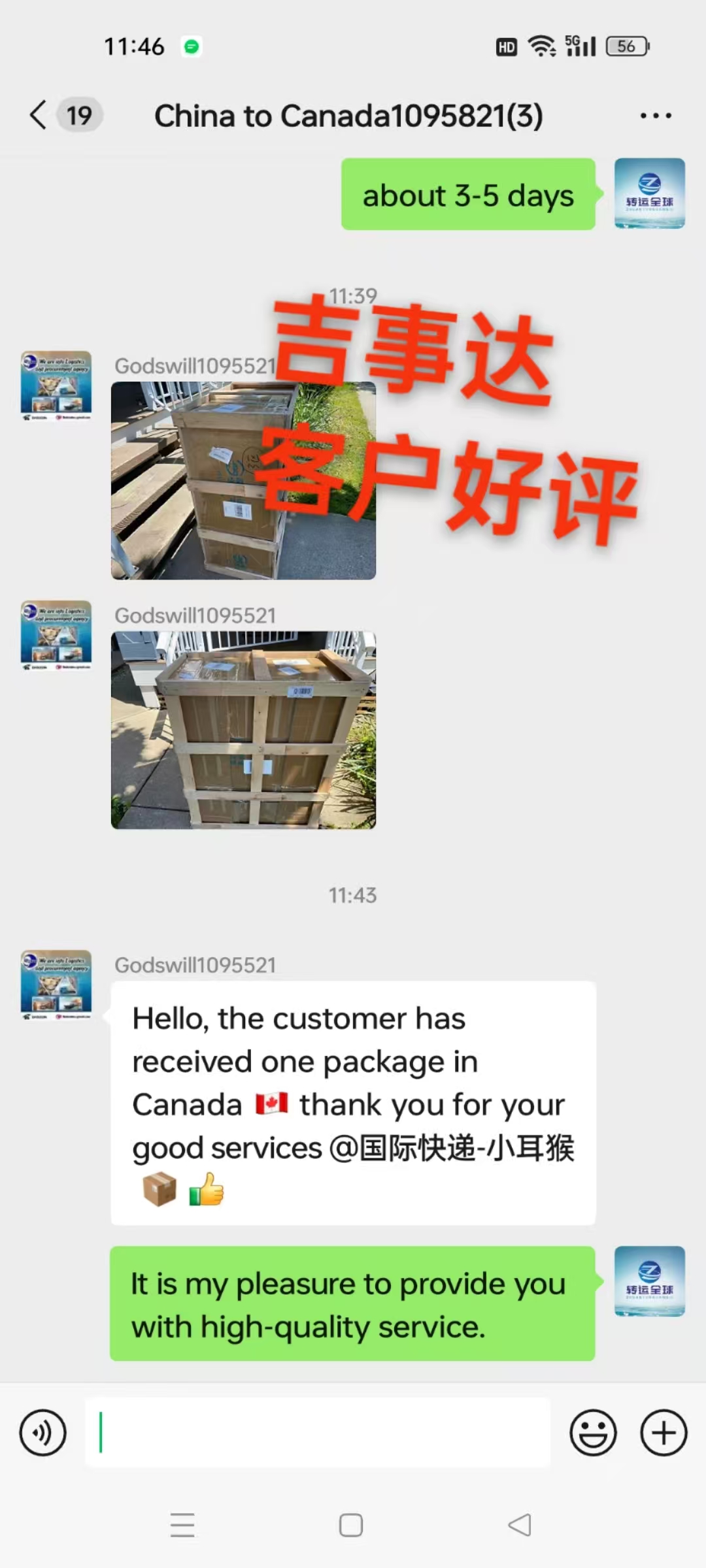The width and height of the screenshot is (706, 1568).
Task: Tap the HD icon in the status bar
Action: click(x=506, y=46)
